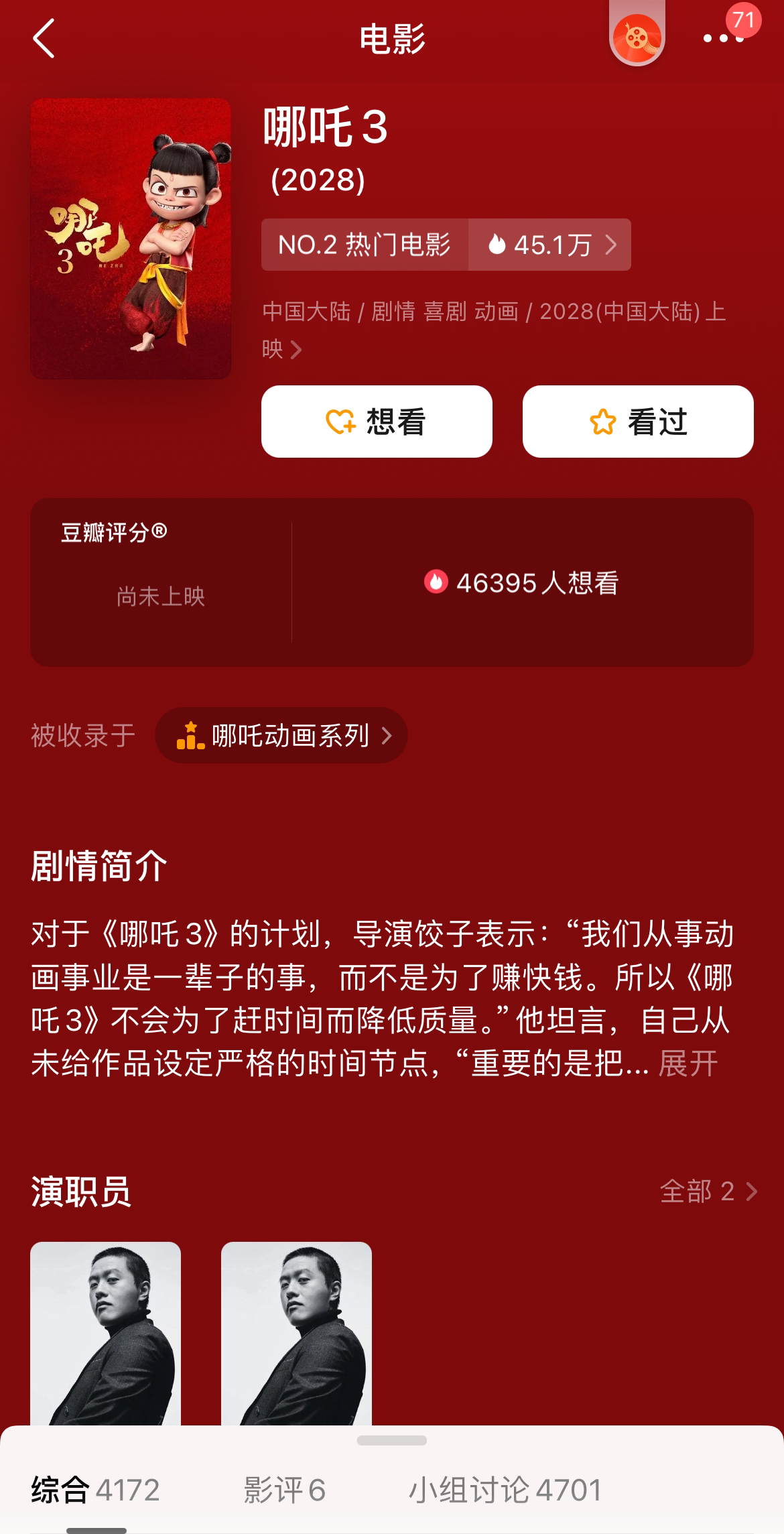Switch to 综合 4172 tab
The width and height of the screenshot is (784, 1534).
[x=95, y=1490]
